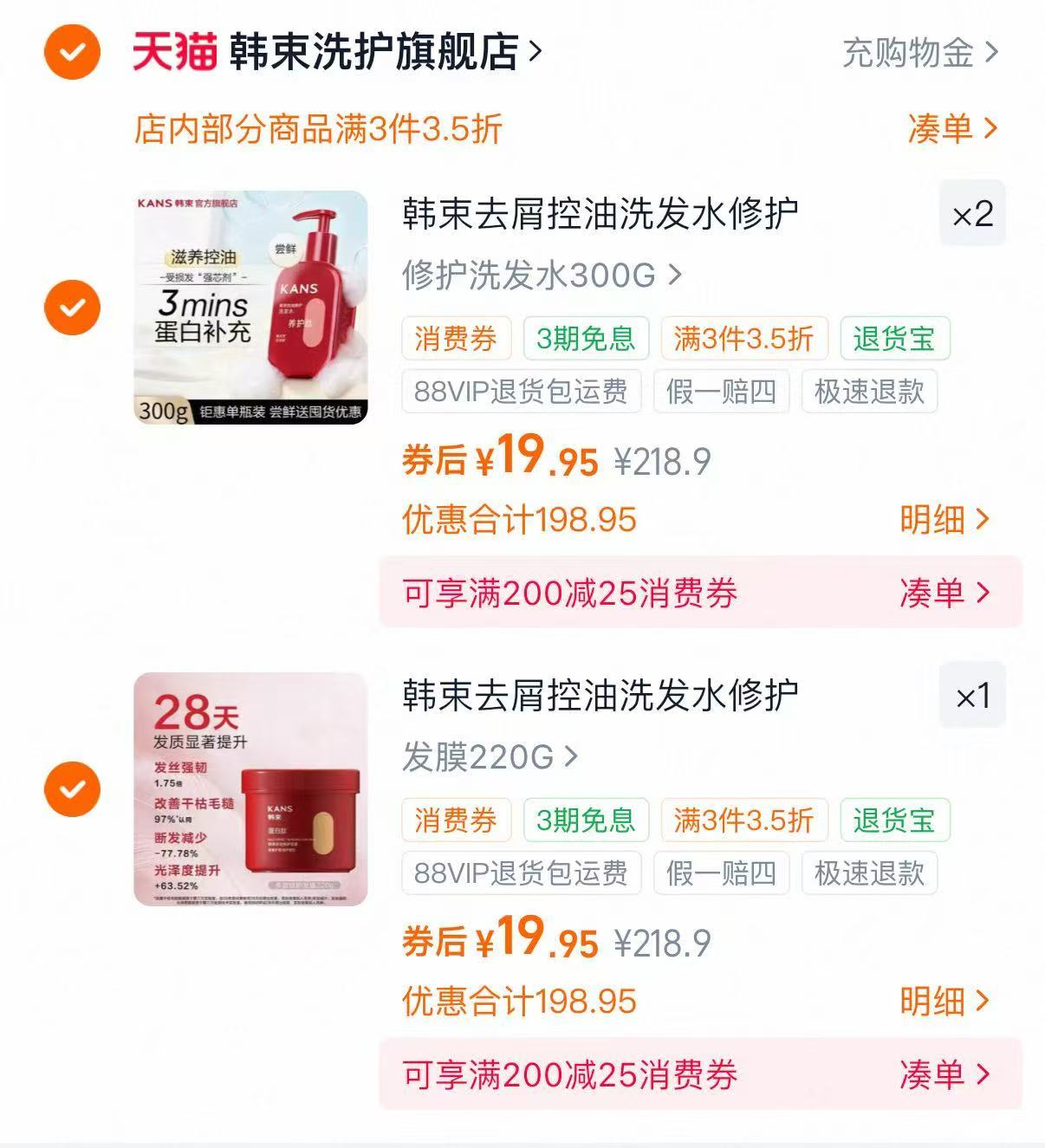Open the 消费券 tag on the shampoo

pos(458,339)
